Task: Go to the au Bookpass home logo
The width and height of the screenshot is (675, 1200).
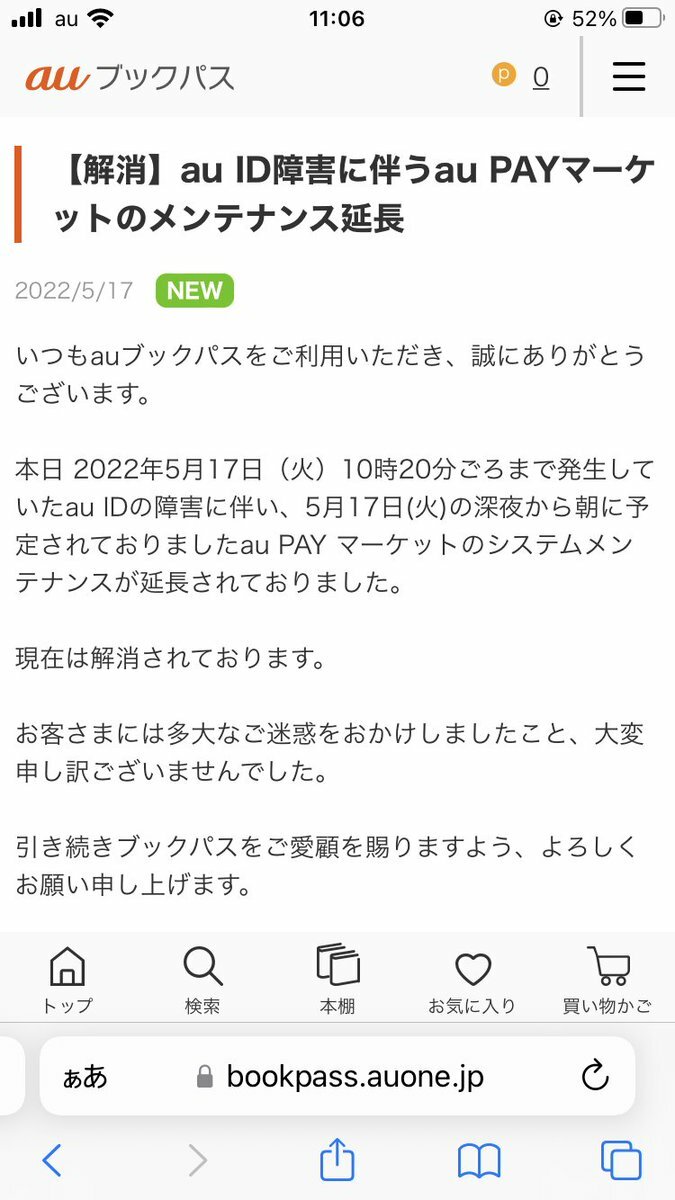Action: (x=130, y=77)
